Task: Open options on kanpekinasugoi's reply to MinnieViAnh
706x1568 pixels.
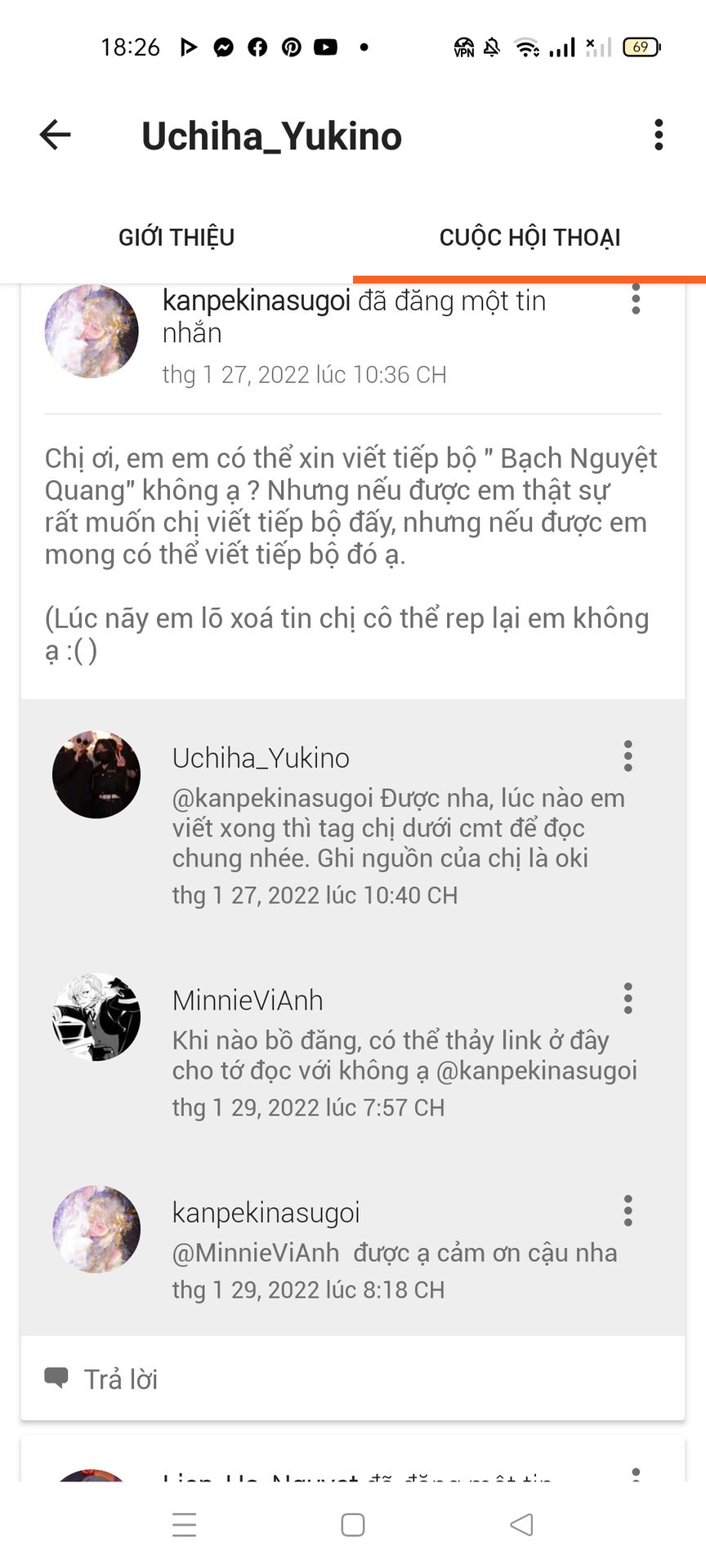Action: (x=628, y=1210)
